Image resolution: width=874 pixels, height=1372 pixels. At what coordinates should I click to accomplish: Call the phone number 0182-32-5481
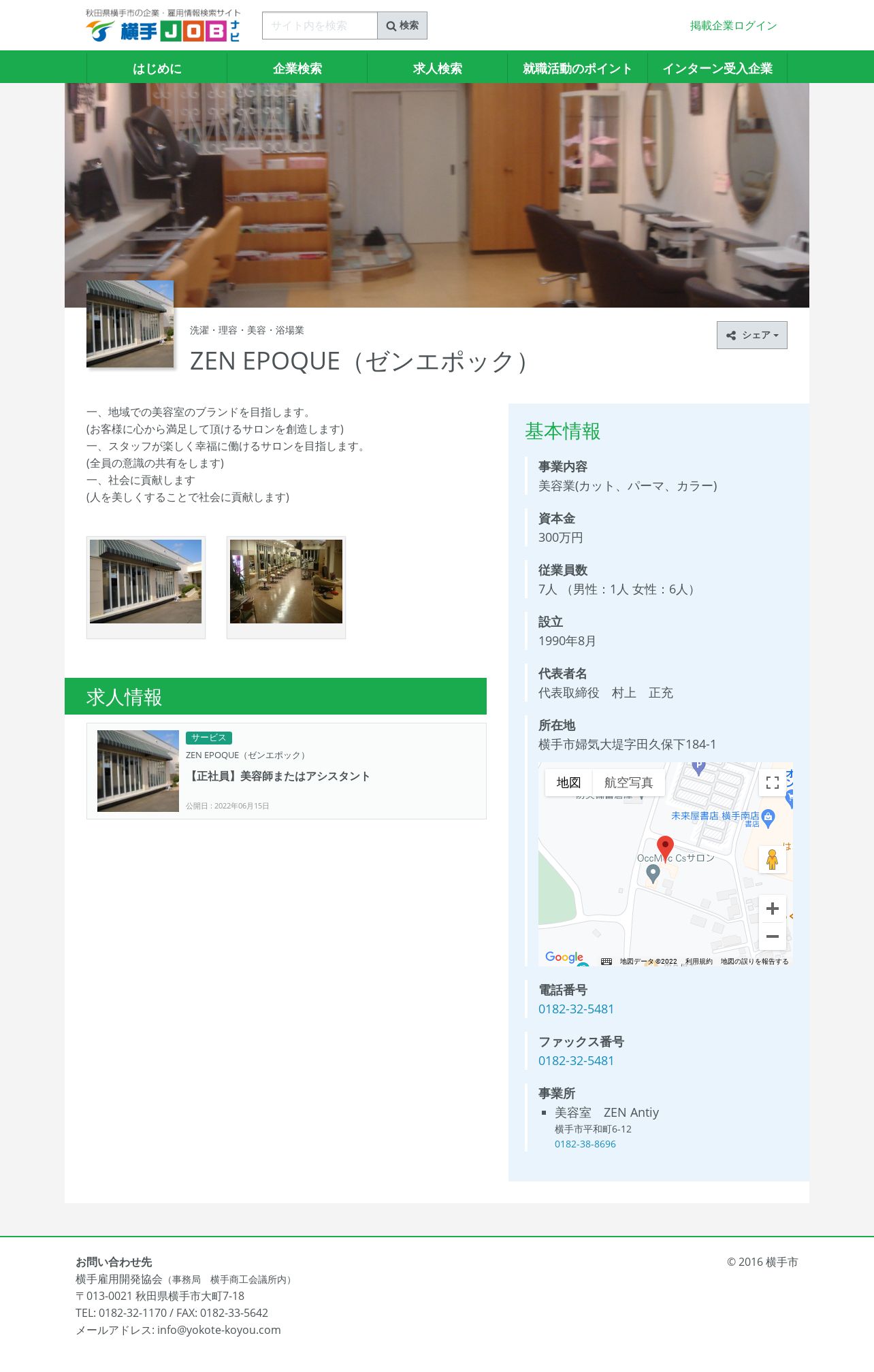click(576, 1009)
